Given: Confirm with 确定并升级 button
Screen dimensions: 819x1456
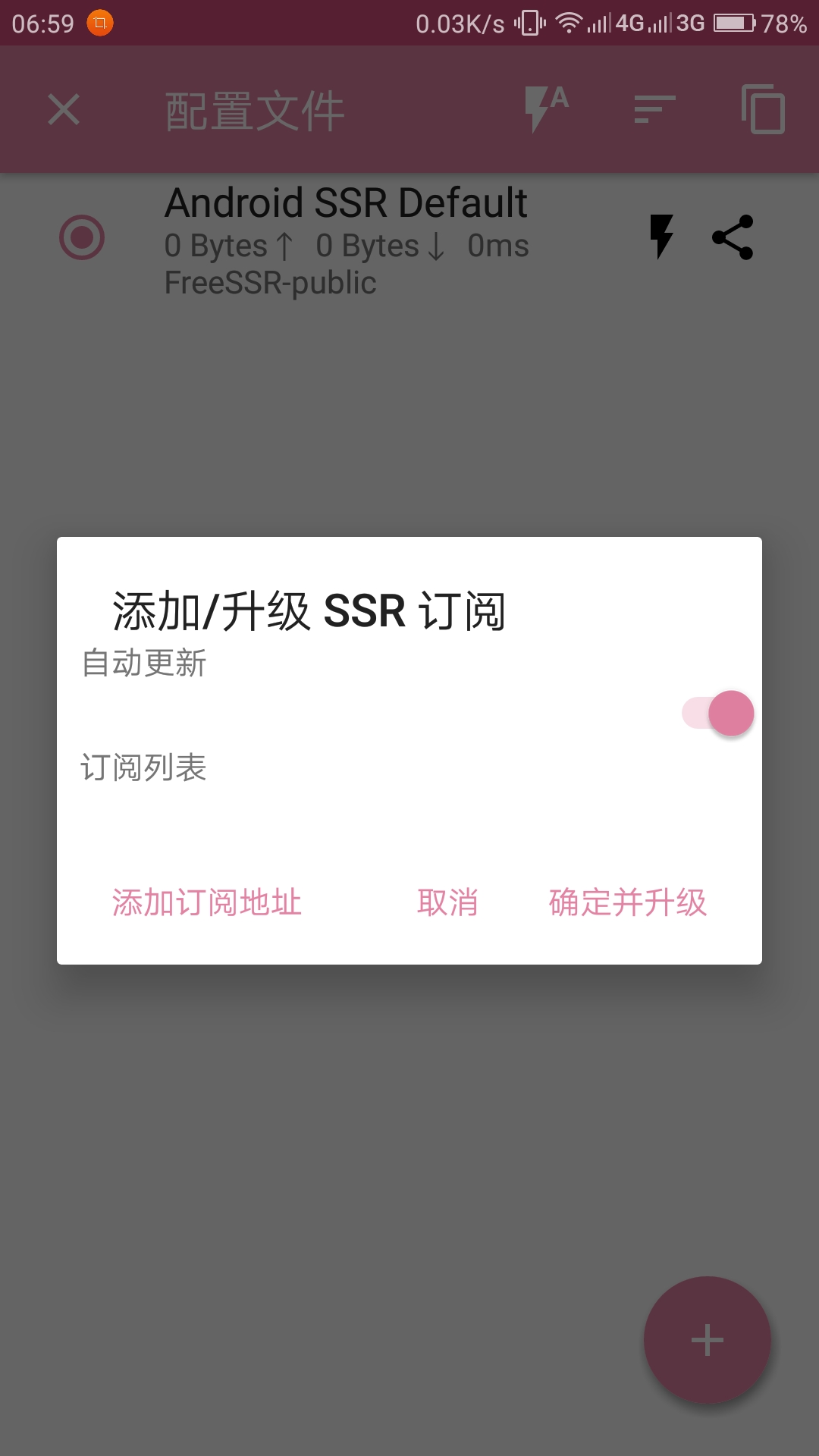Looking at the screenshot, I should point(628,902).
